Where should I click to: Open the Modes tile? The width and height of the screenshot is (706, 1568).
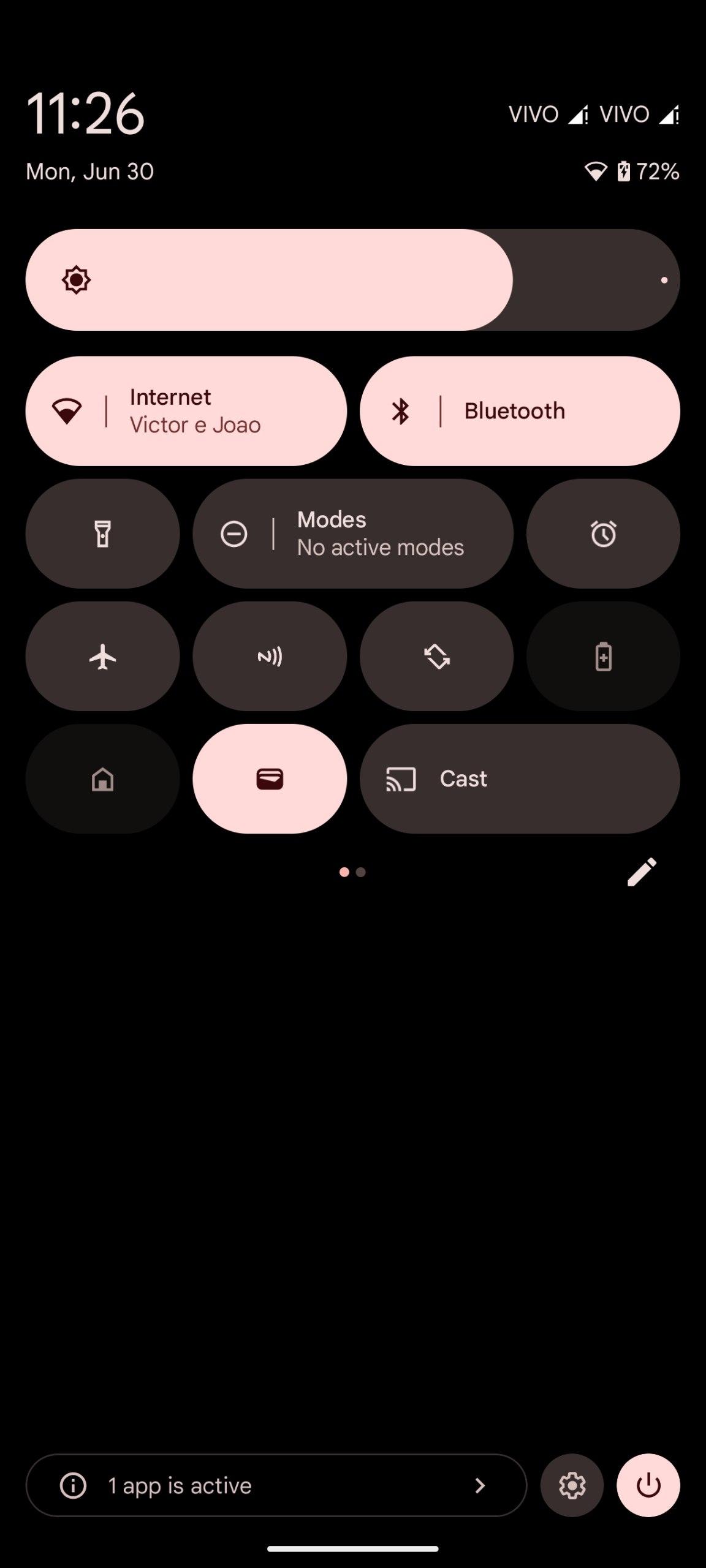pyautogui.click(x=353, y=533)
